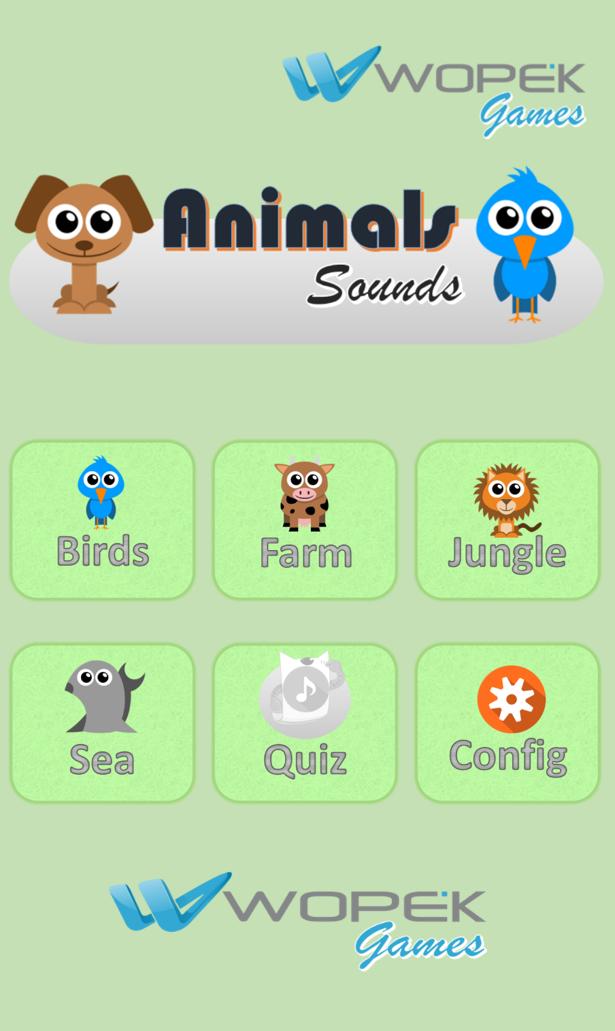Explore the Sea animals category
615x1031 pixels.
click(102, 722)
